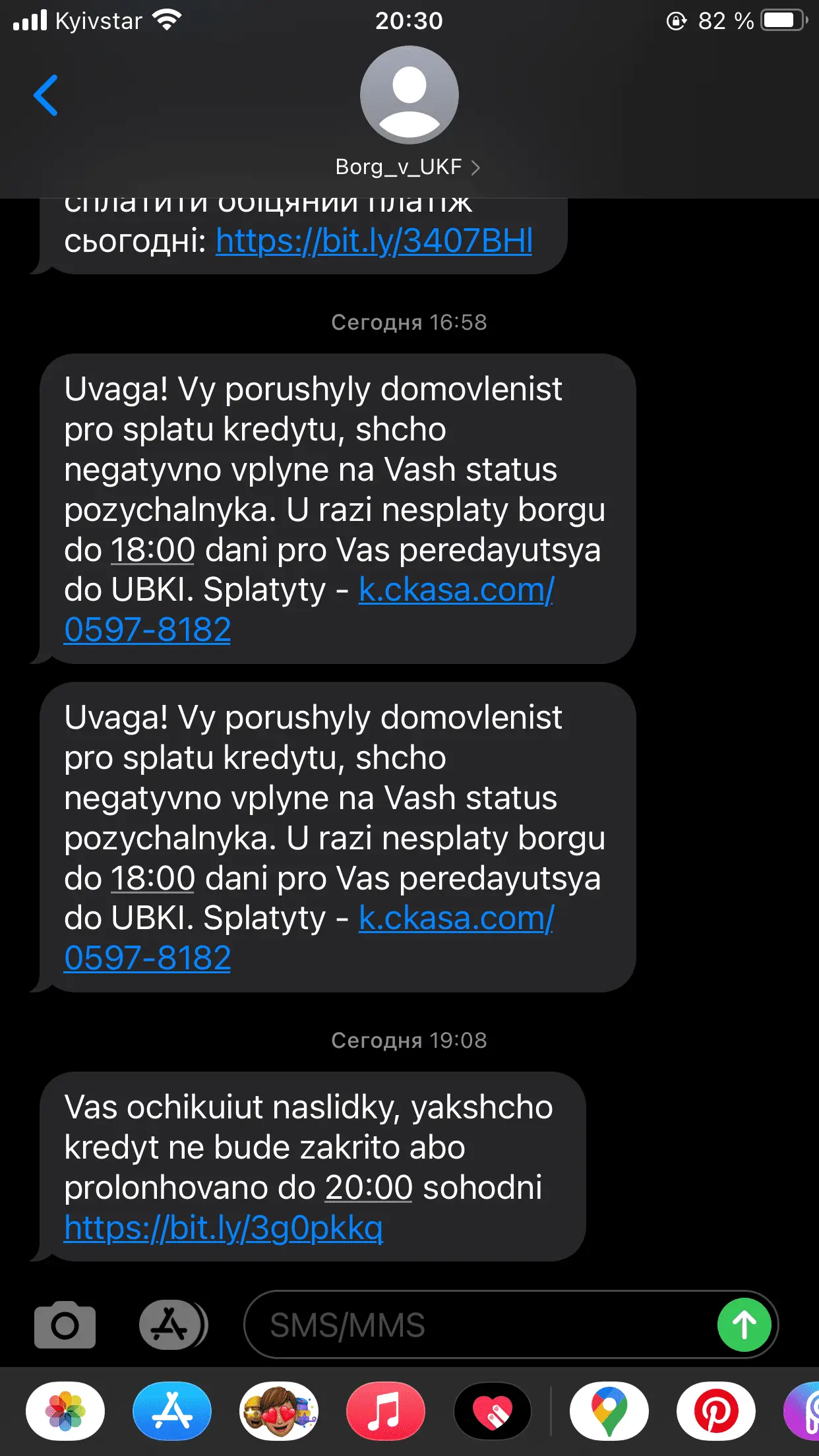The image size is (819, 1456).
Task: Open the bit.ly/3407BHl link
Action: 373,241
